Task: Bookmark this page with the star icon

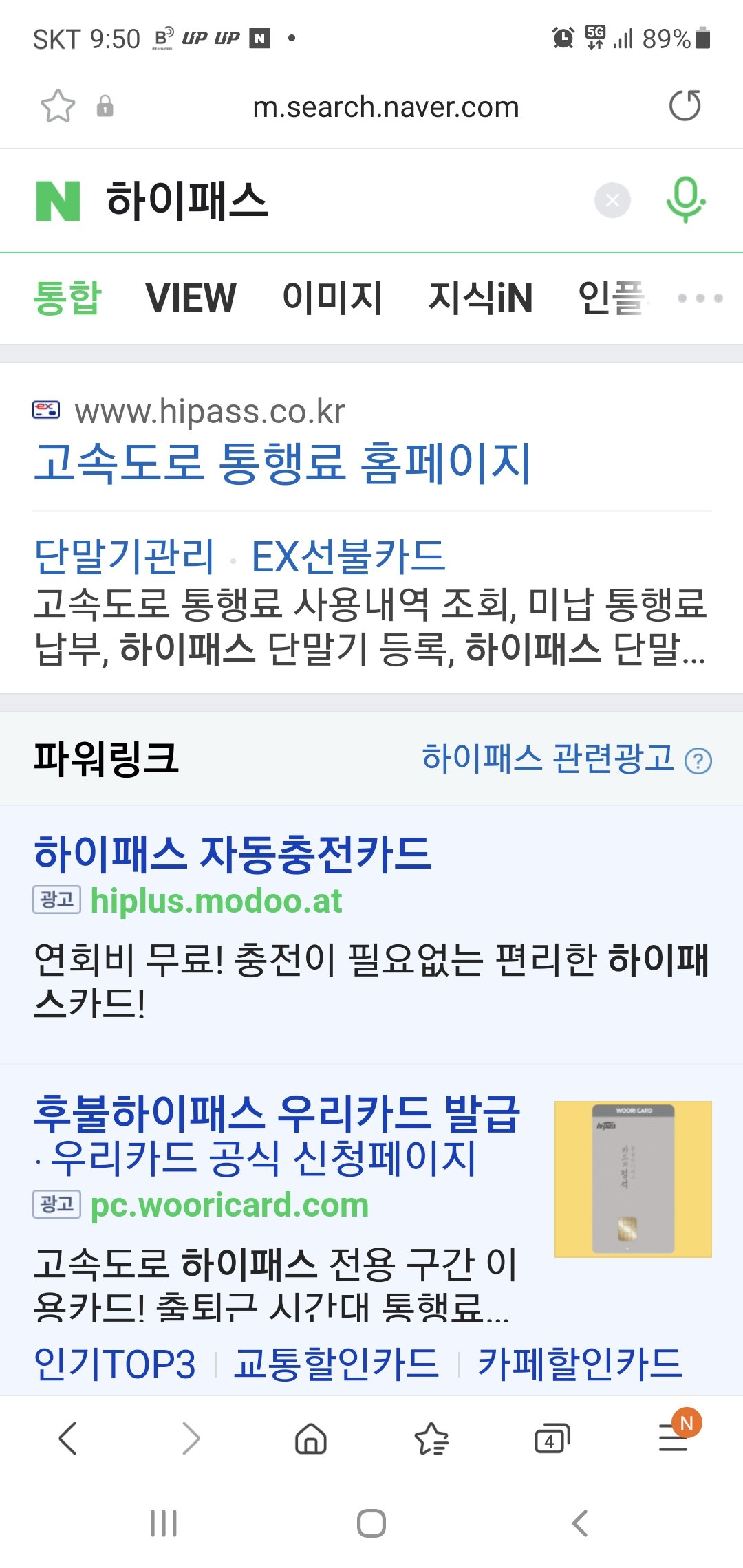Action: pos(58,106)
